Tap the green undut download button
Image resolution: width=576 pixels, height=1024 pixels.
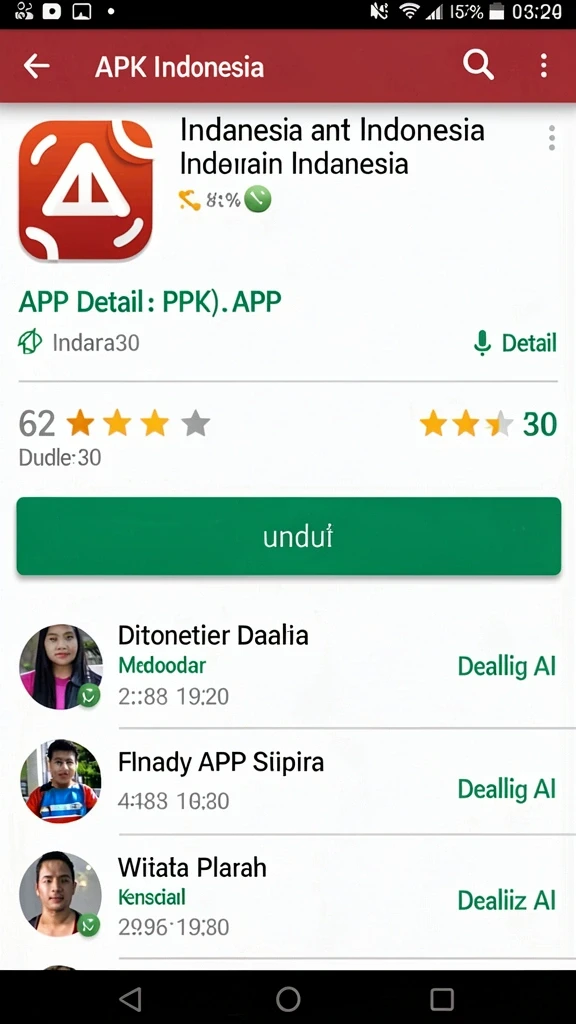[x=289, y=536]
